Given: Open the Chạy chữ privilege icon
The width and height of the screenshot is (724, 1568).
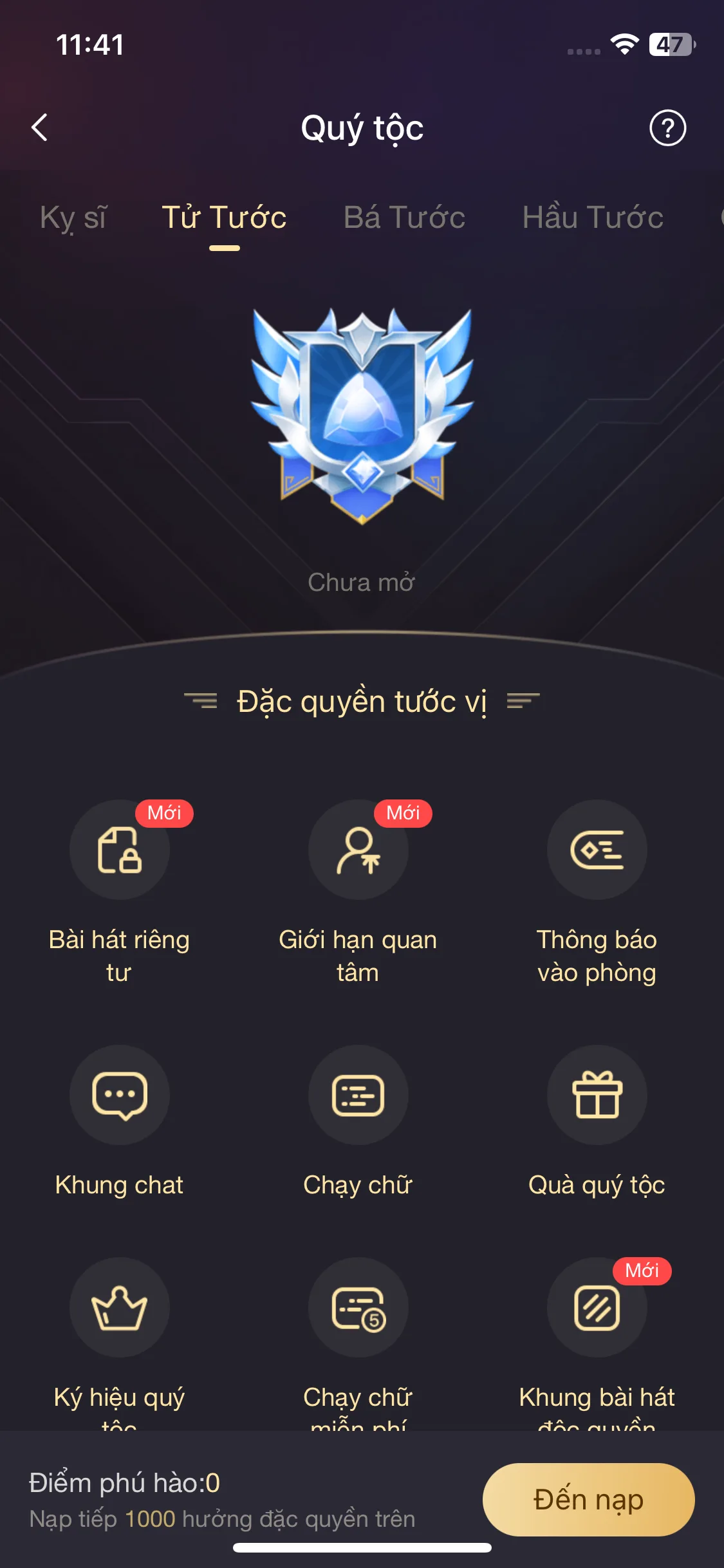Looking at the screenshot, I should click(358, 1096).
